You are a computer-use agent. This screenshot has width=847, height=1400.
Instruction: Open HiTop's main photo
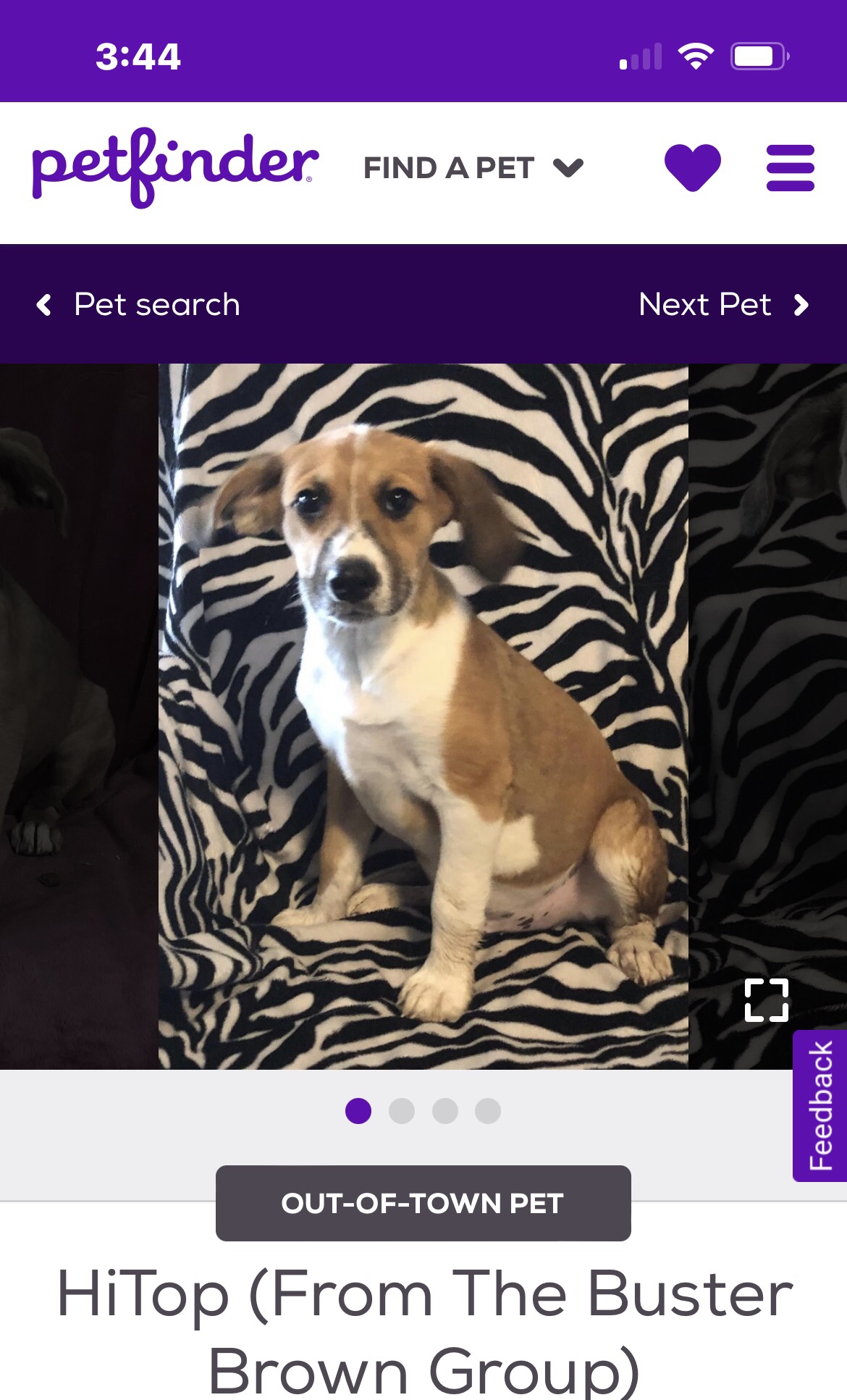click(423, 716)
